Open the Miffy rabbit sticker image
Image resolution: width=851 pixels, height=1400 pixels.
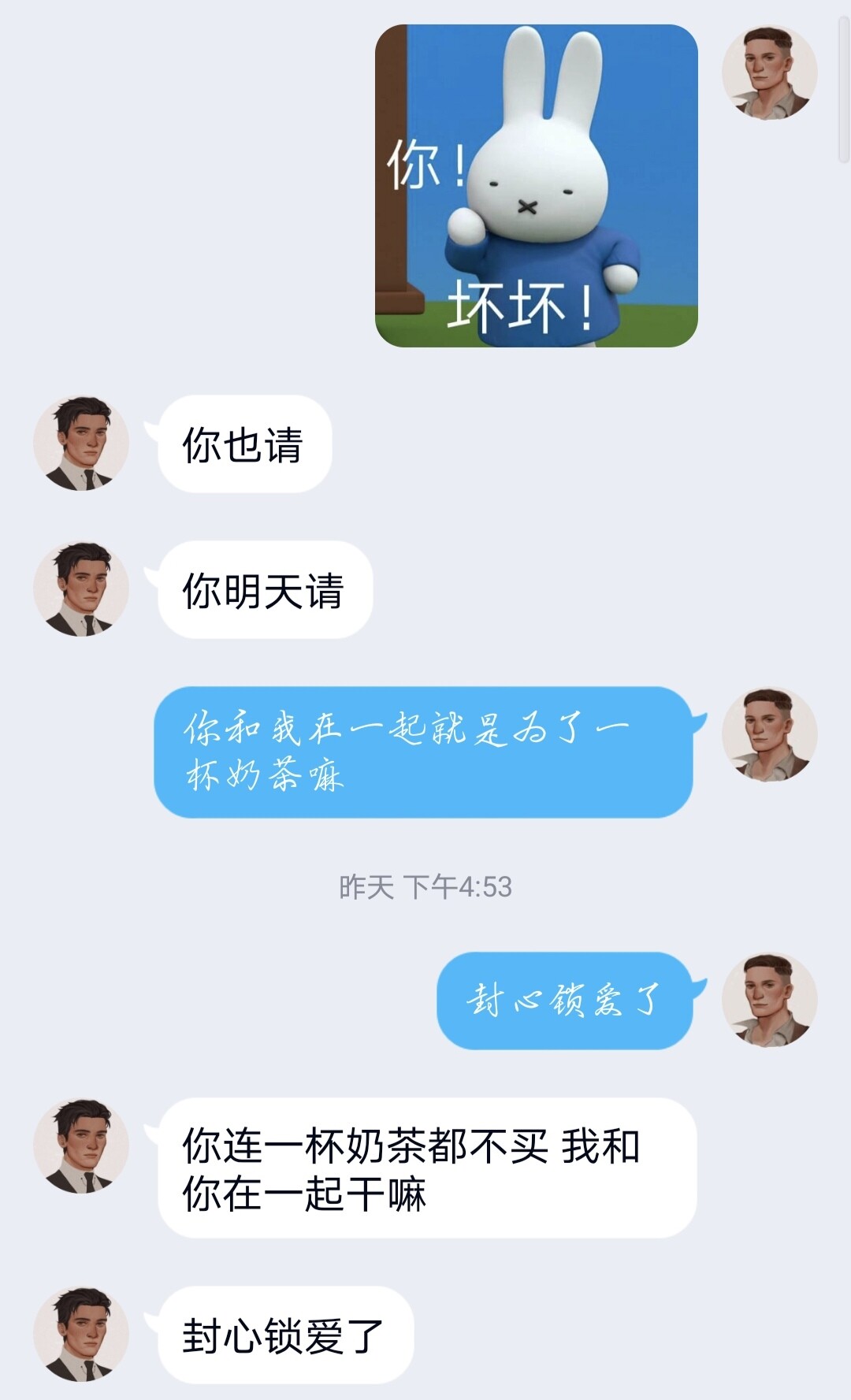pyautogui.click(x=536, y=186)
